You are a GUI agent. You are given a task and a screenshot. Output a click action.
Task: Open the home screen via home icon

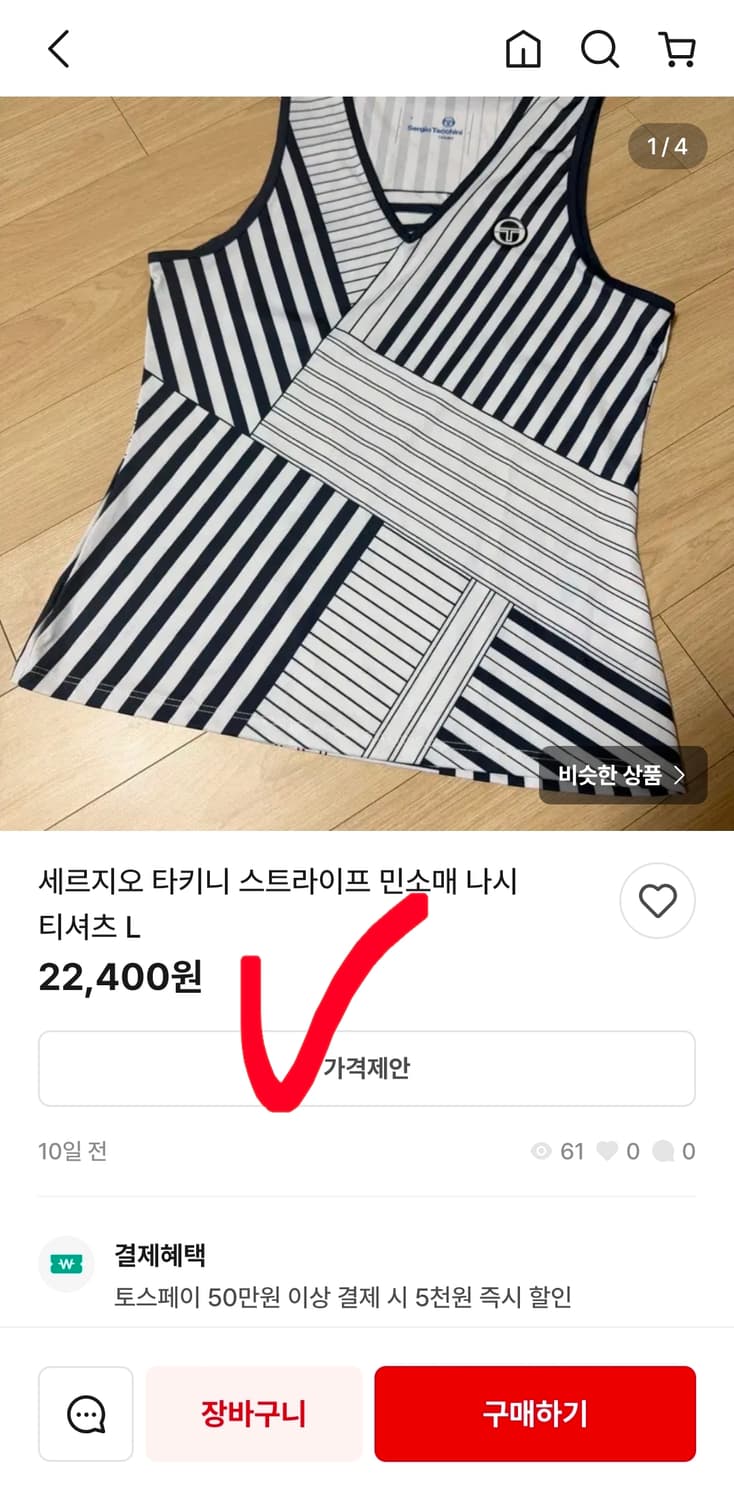[x=523, y=48]
